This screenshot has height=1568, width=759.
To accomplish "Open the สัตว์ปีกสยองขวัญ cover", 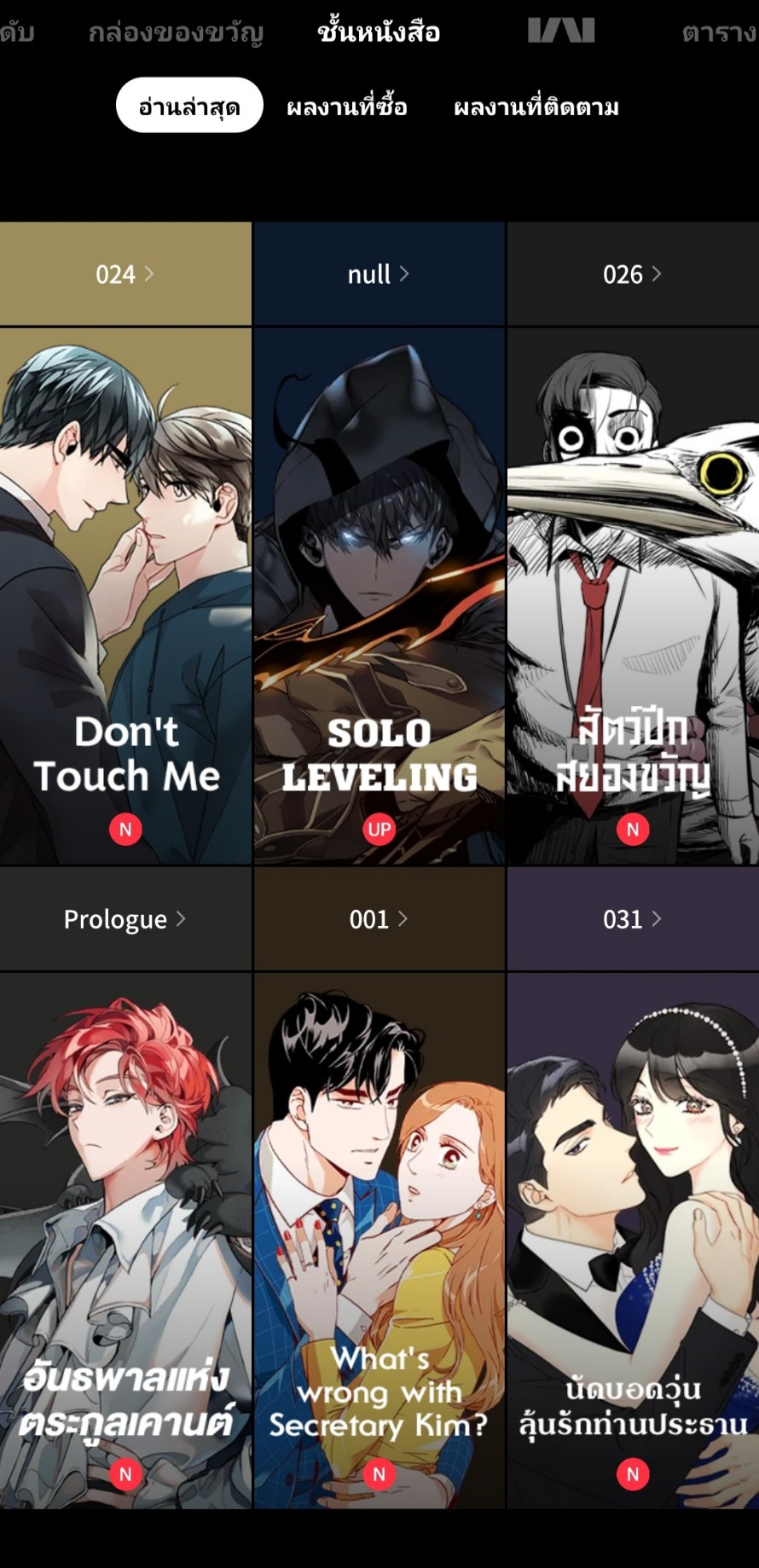I will (632, 597).
